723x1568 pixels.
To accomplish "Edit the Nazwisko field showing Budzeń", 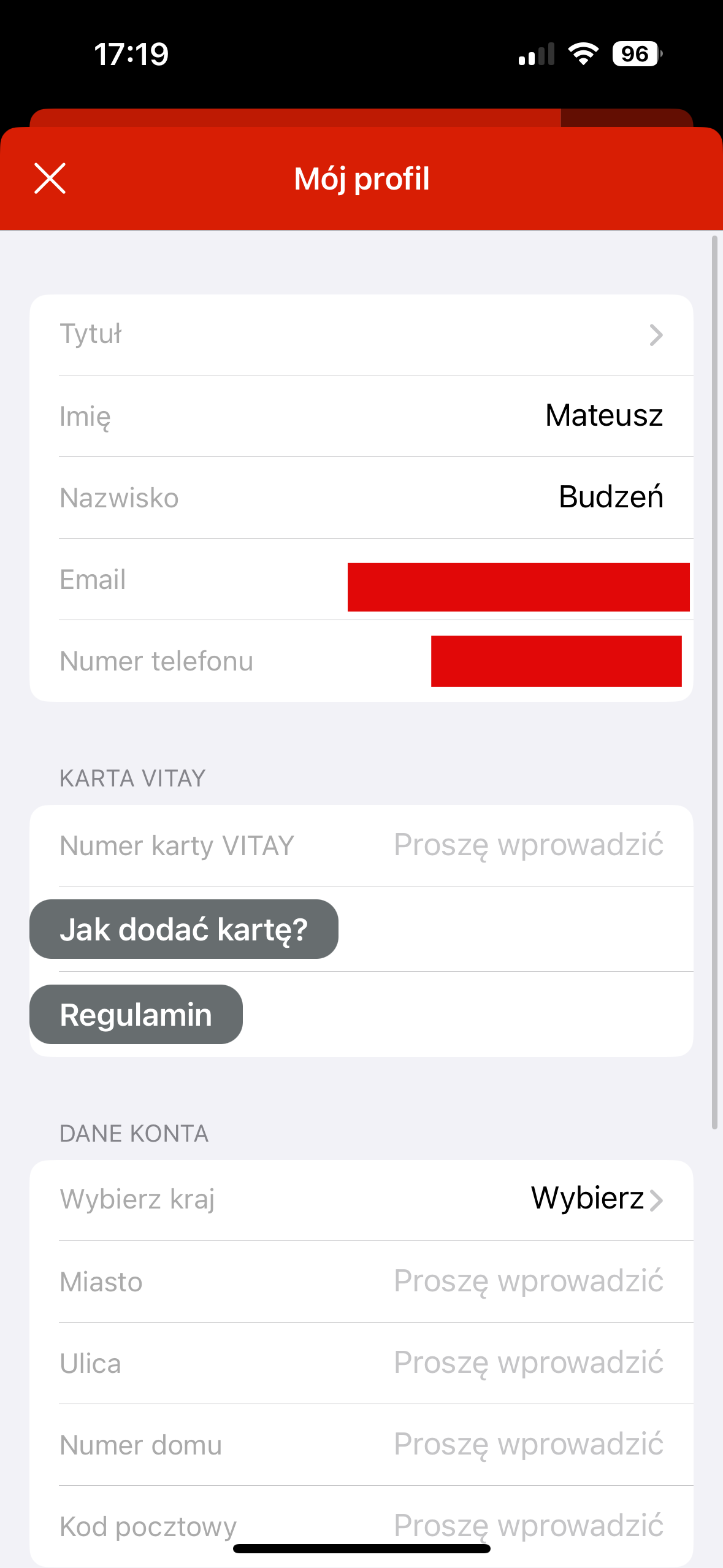I will coord(361,498).
